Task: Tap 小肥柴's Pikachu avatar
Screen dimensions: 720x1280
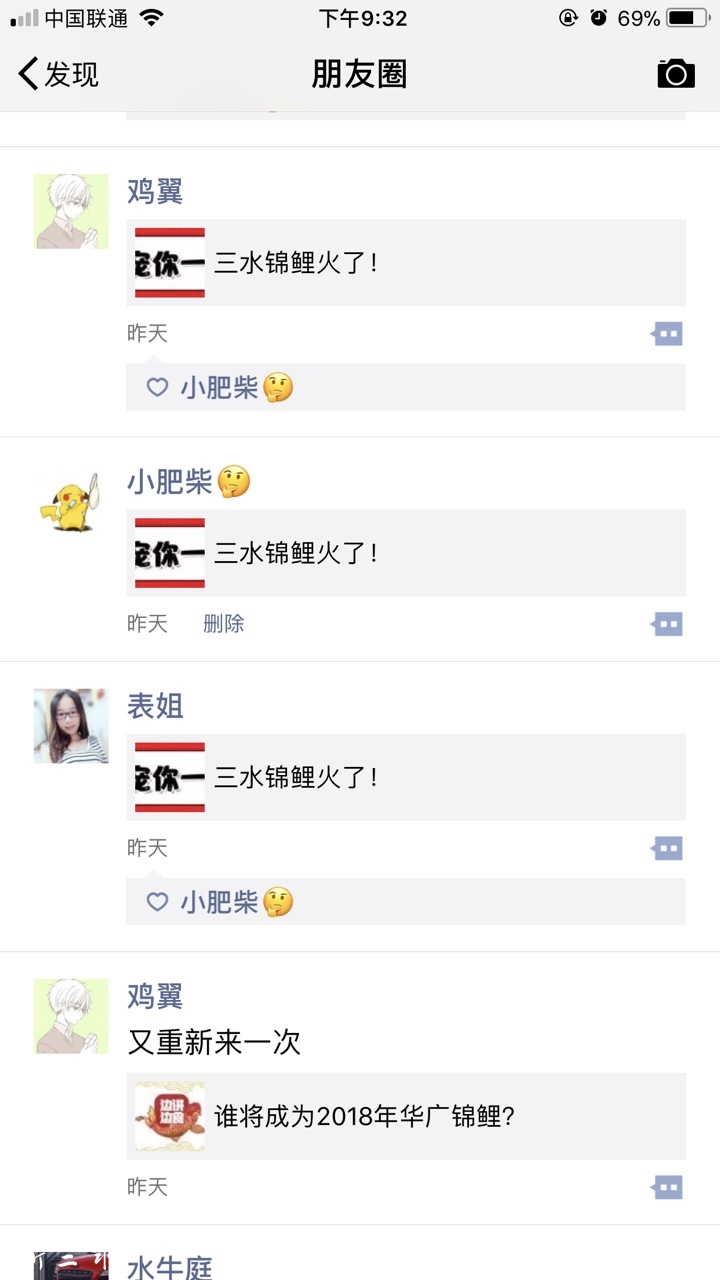Action: (71, 502)
